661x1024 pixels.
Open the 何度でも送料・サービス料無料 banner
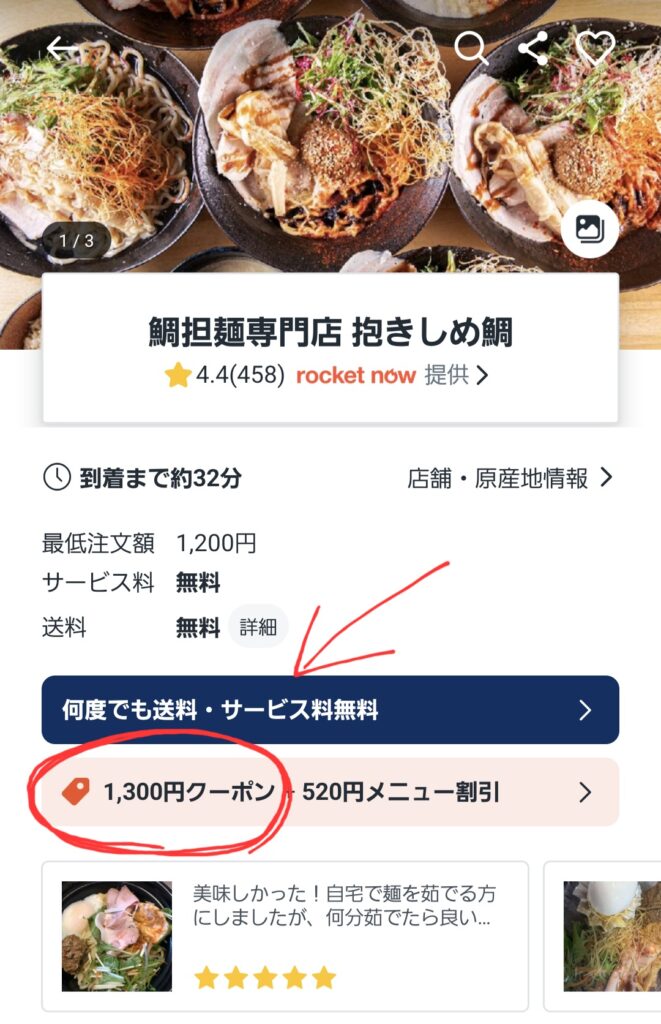coord(330,711)
